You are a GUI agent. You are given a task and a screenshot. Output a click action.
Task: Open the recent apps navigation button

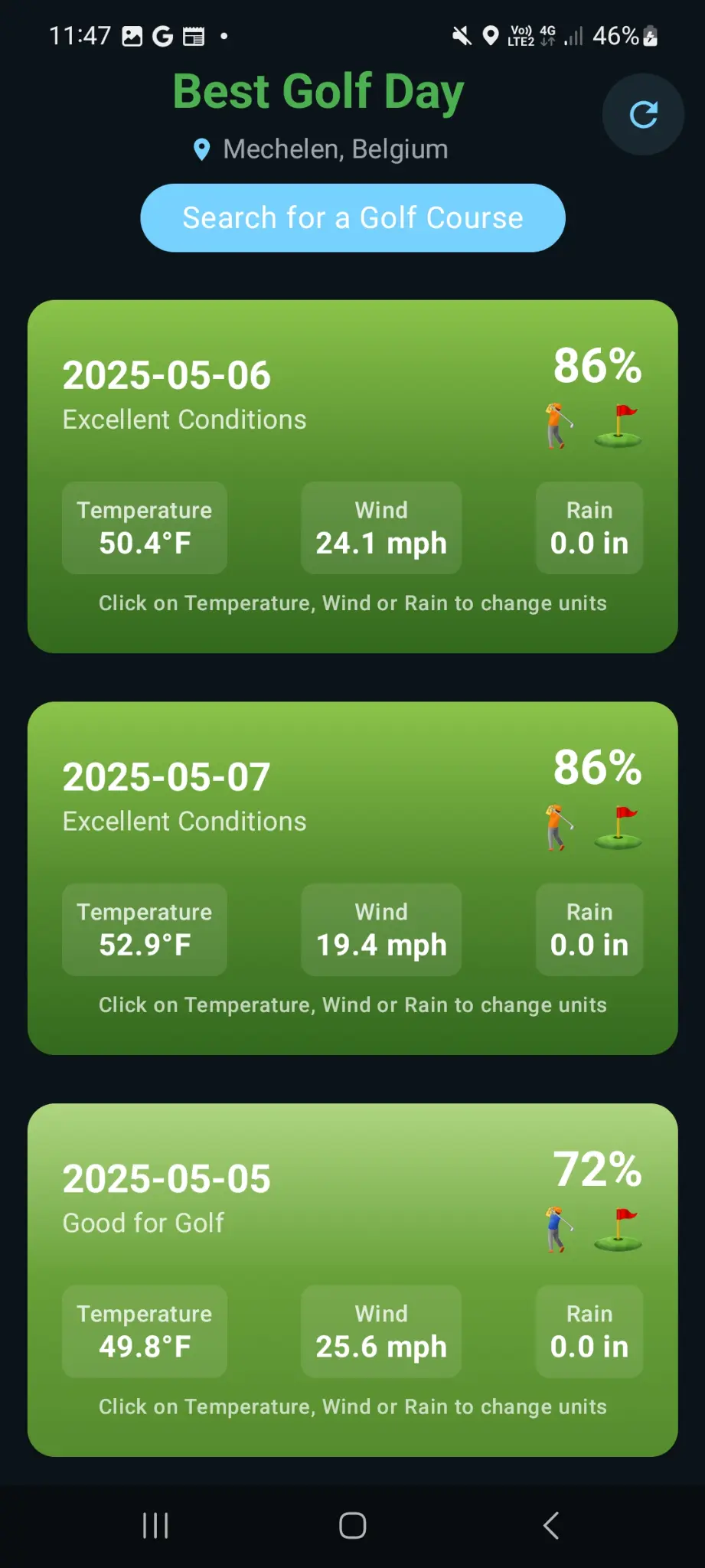pyautogui.click(x=155, y=1525)
